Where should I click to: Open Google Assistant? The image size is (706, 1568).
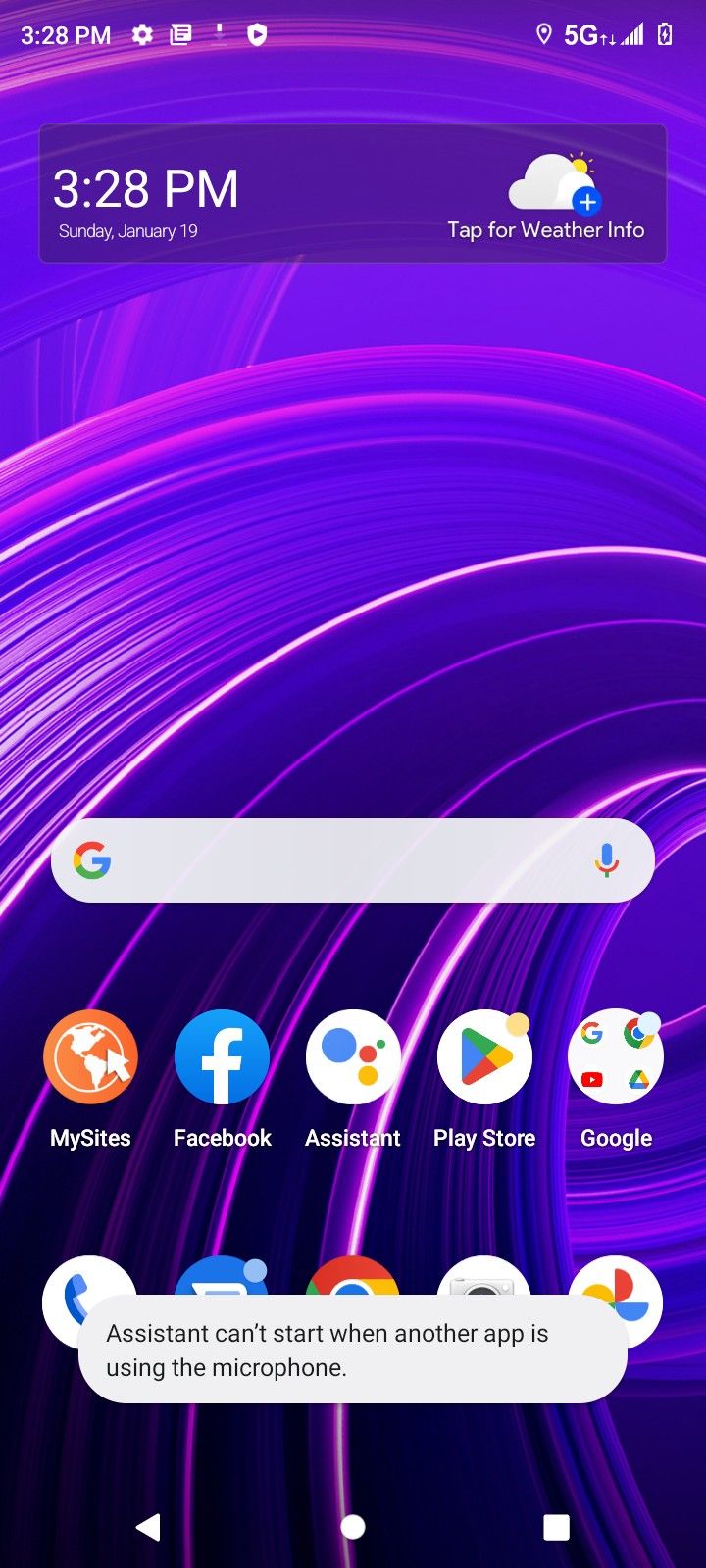(x=353, y=1058)
